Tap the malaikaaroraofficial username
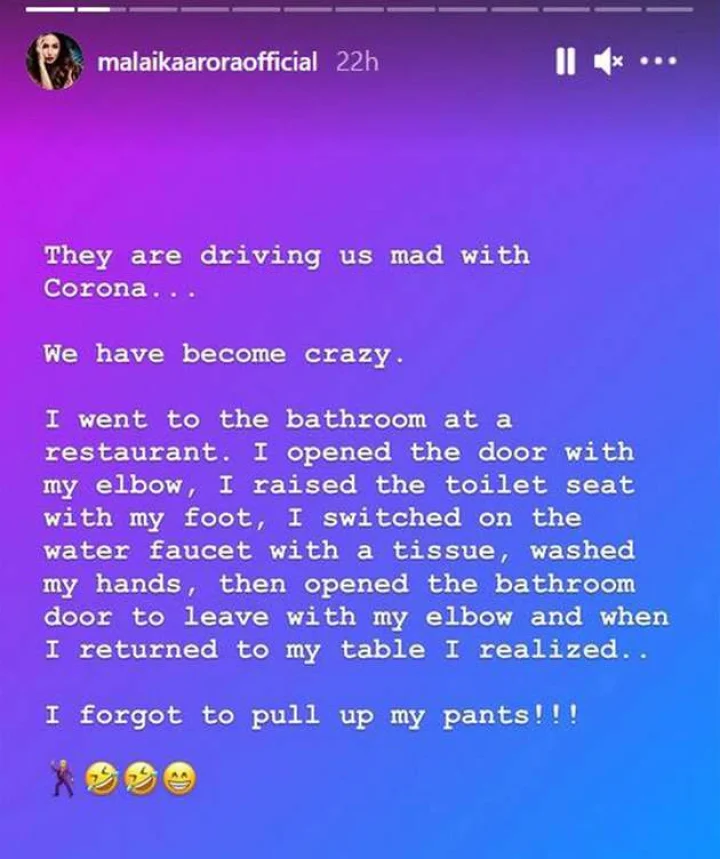 [x=207, y=63]
